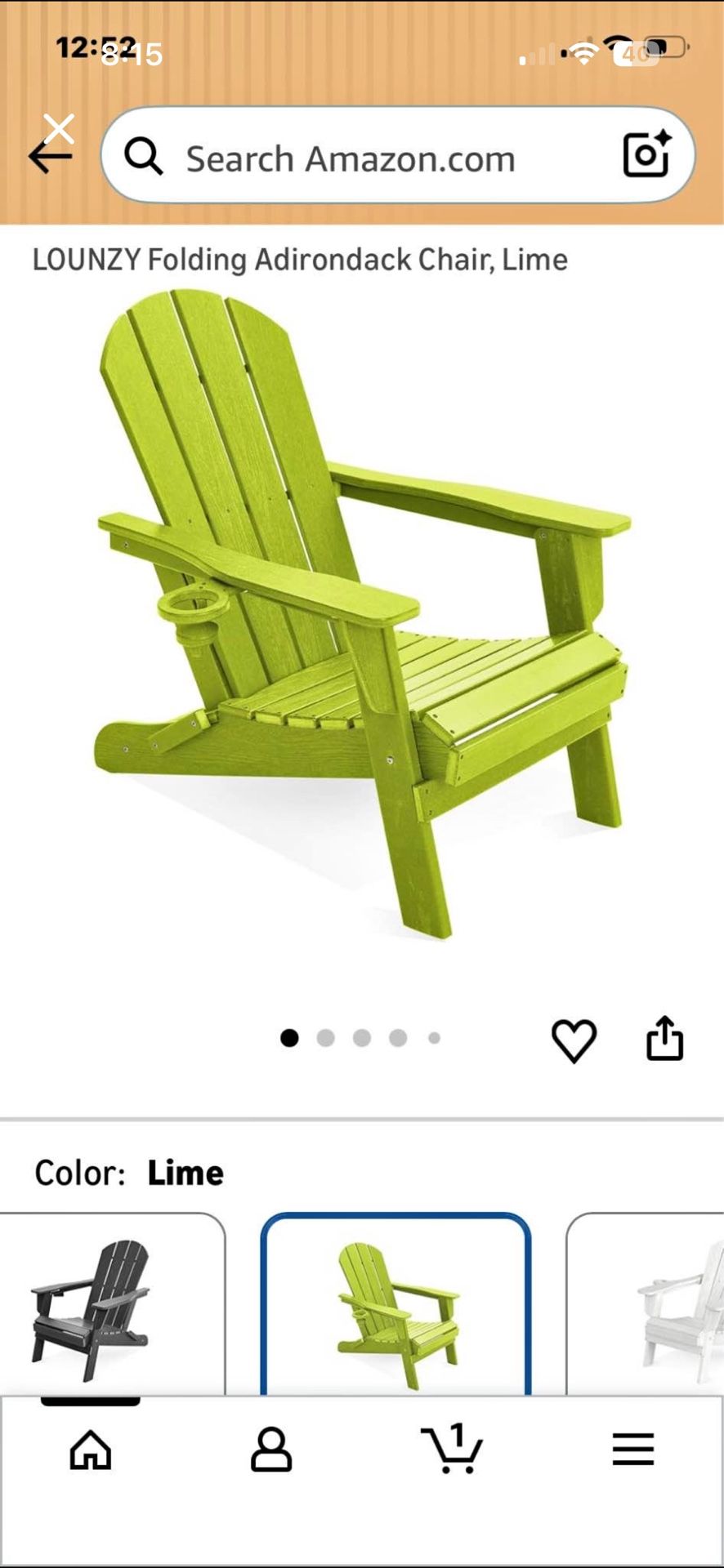Go to the Home tab
The width and height of the screenshot is (724, 1568).
(x=91, y=1450)
